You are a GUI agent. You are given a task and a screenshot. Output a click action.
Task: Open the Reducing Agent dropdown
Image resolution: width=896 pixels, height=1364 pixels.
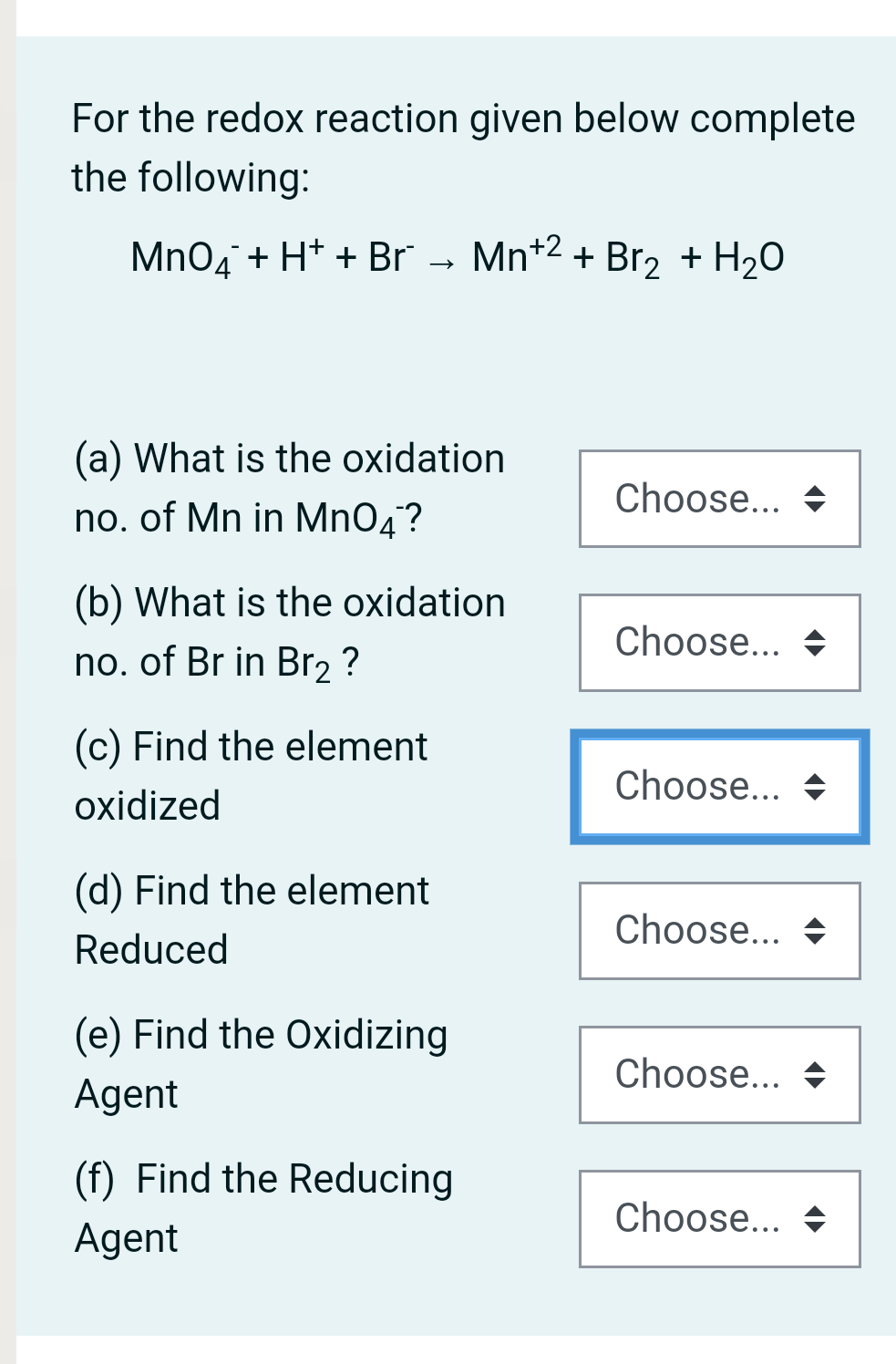[719, 1218]
